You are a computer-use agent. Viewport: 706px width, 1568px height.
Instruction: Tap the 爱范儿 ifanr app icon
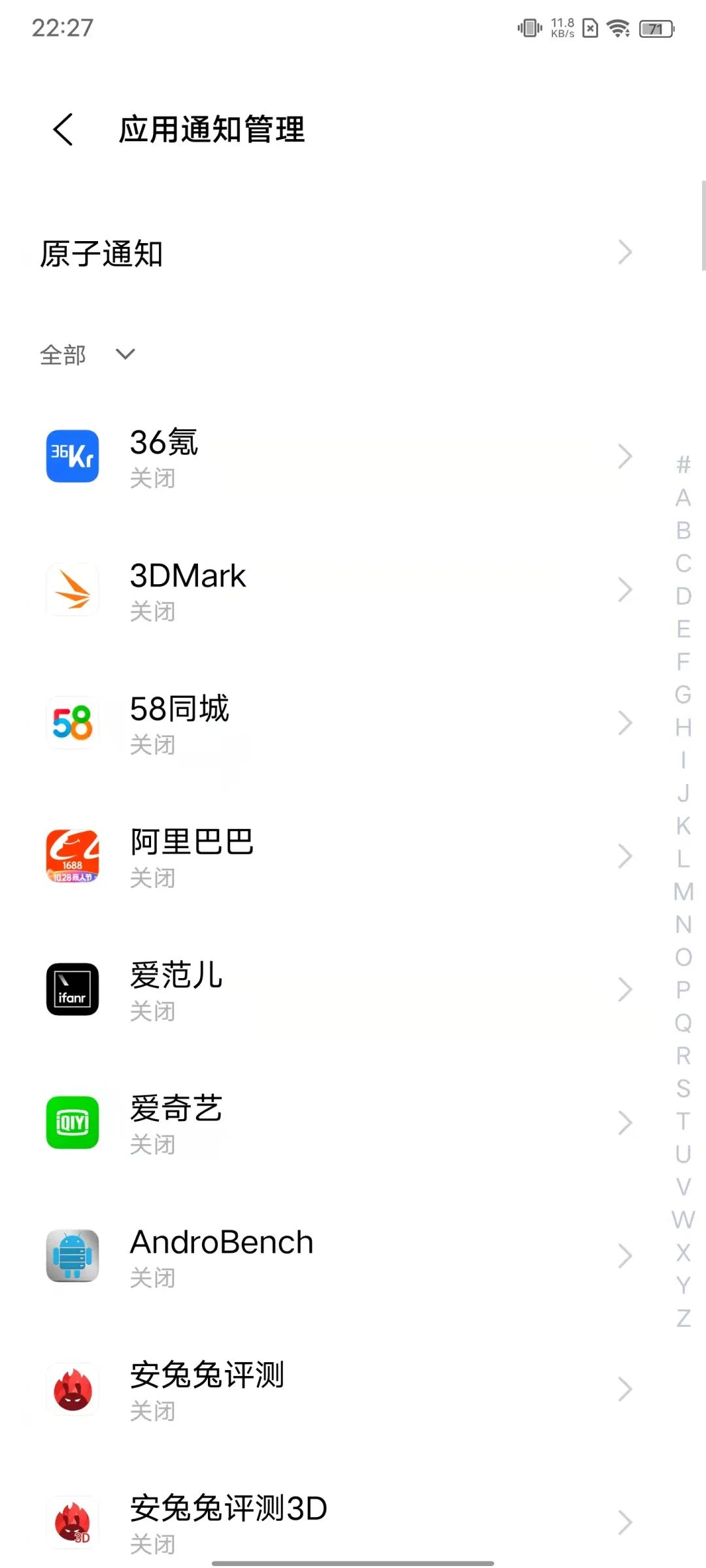[72, 990]
